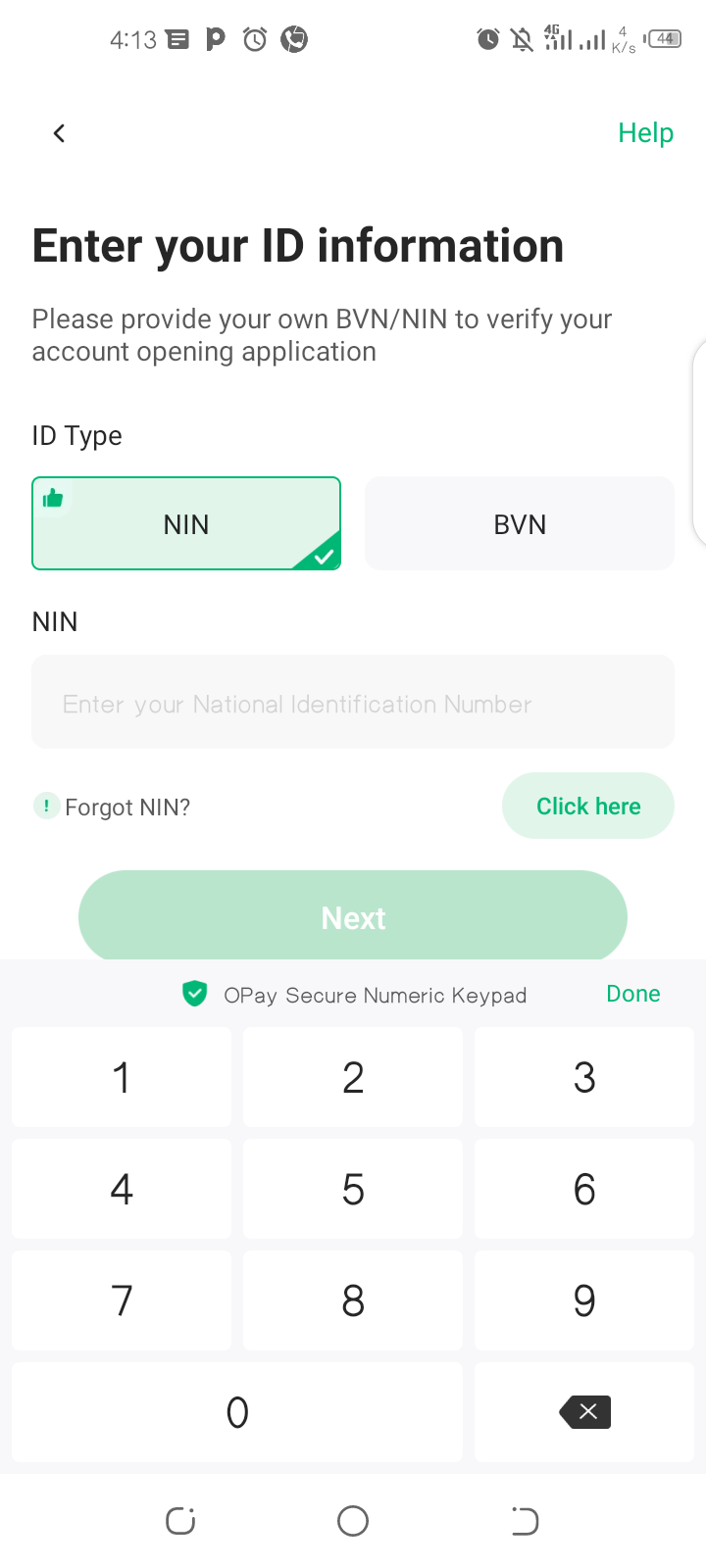Select NIN as the ID type
The width and height of the screenshot is (706, 1568).
186,524
